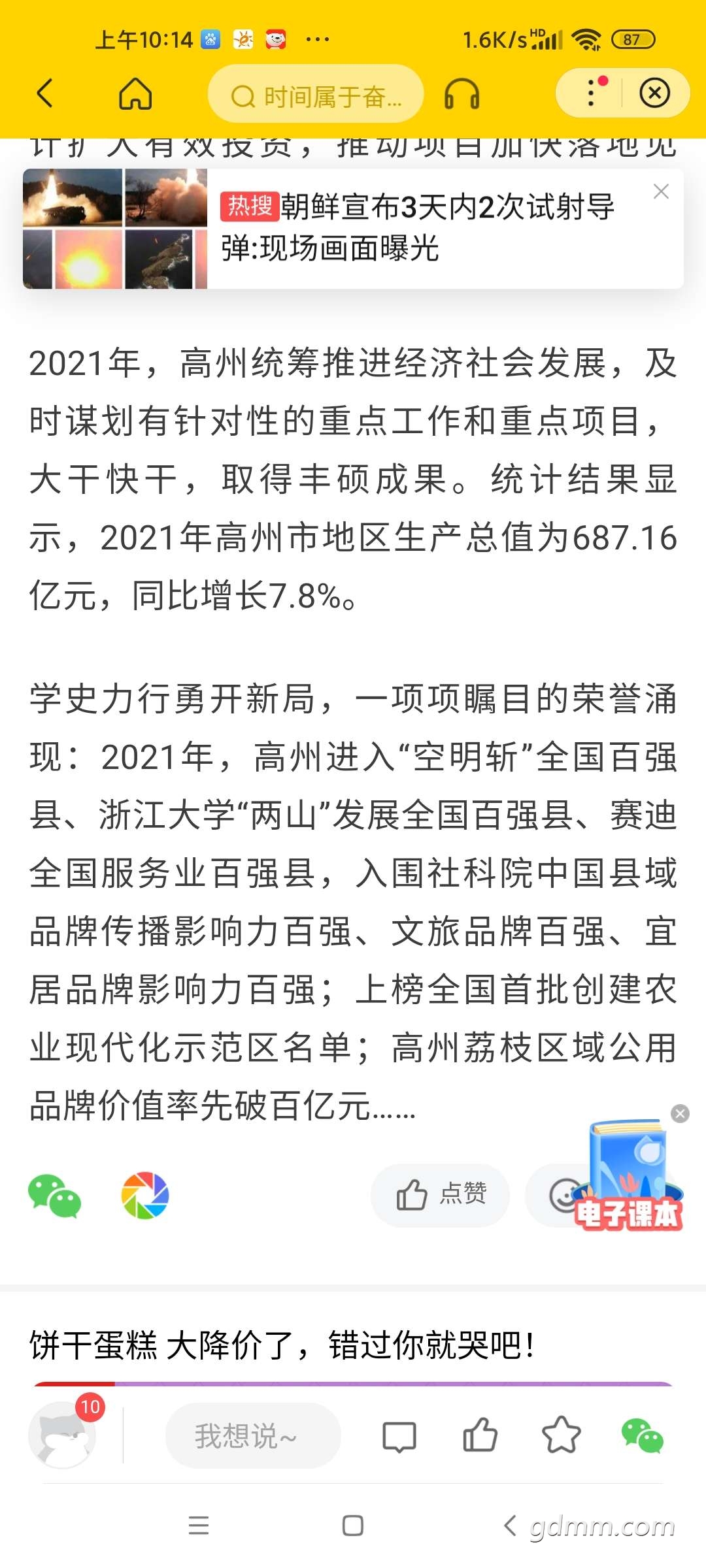Share to WeChat from the bottom bar

coord(642,1435)
